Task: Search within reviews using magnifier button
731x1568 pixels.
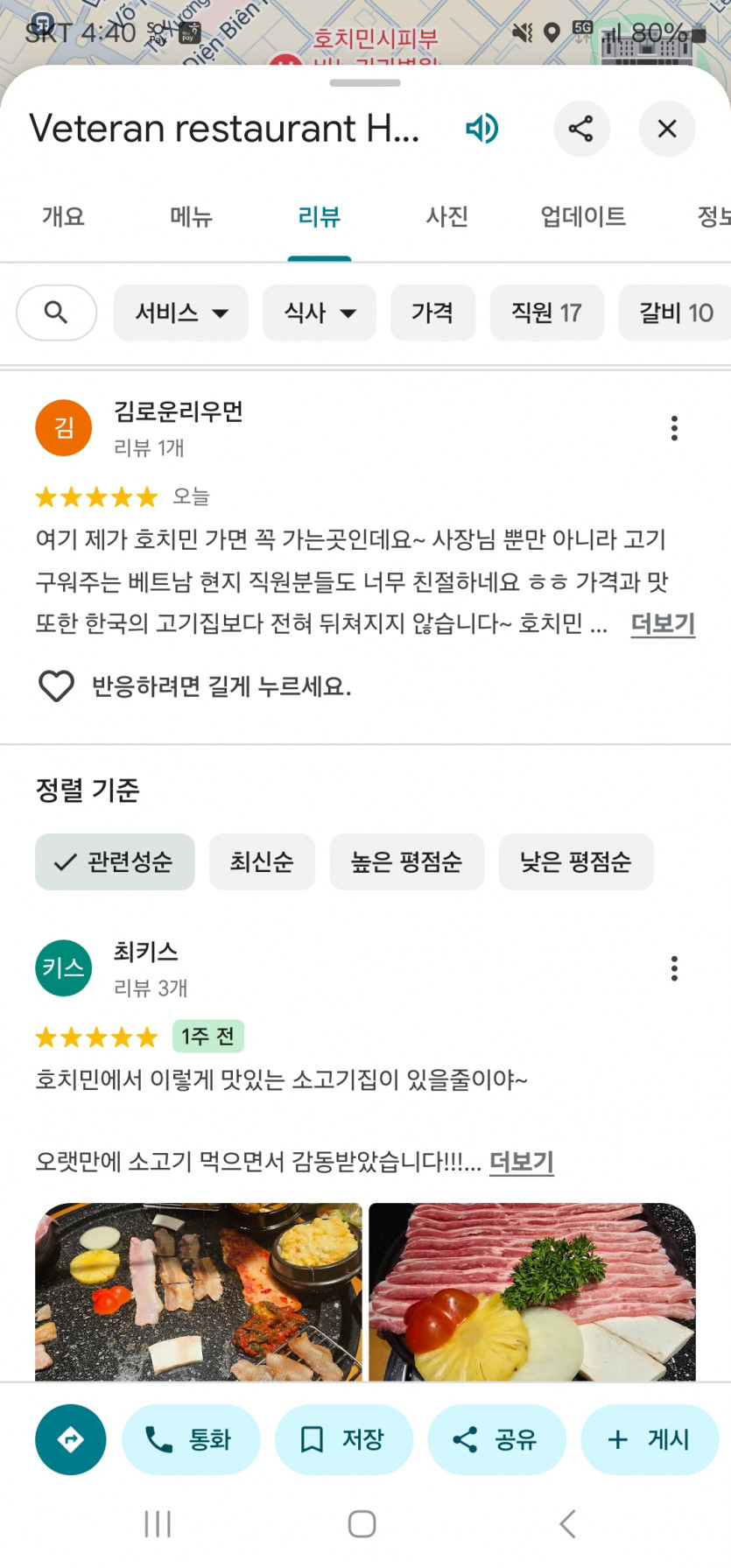Action: point(56,313)
